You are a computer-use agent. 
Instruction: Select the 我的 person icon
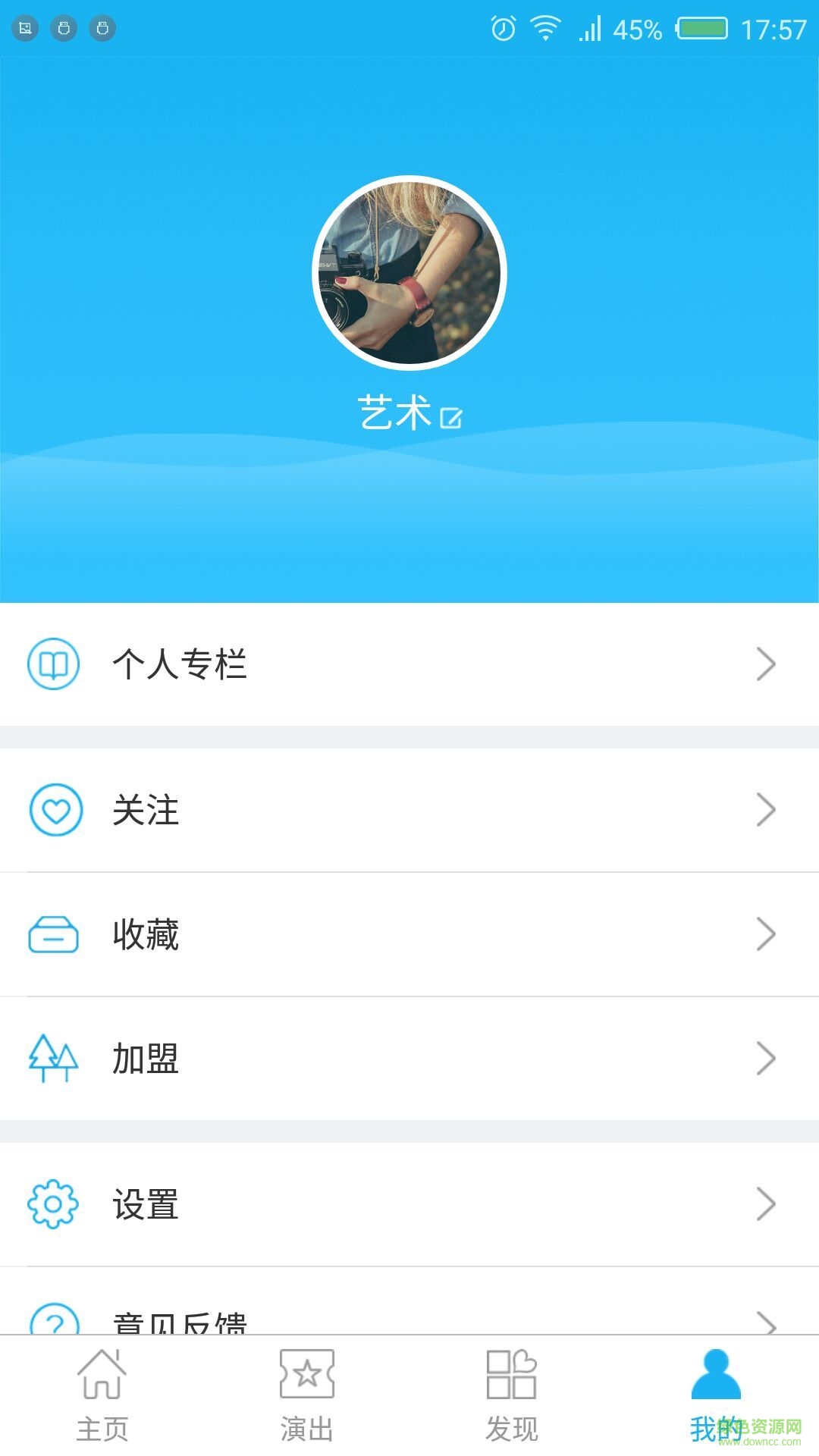717,1383
